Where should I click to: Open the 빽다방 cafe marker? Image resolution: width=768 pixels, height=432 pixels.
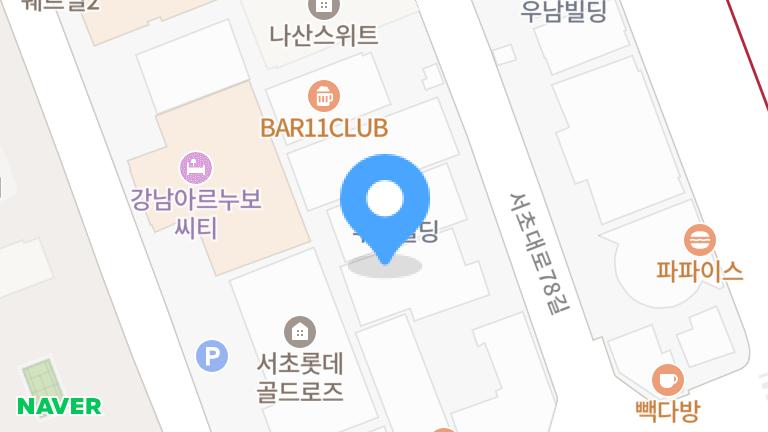pyautogui.click(x=667, y=380)
